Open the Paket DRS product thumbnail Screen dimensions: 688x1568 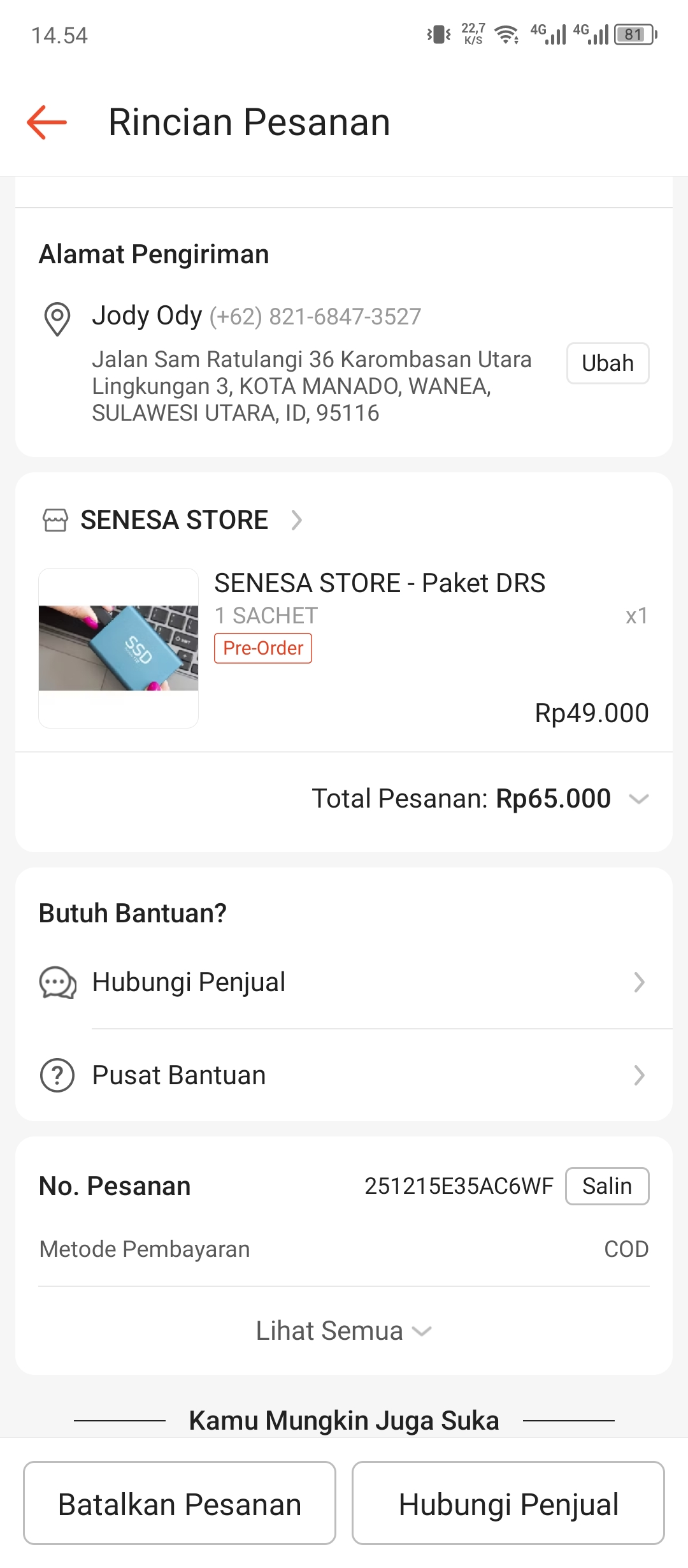pos(118,648)
